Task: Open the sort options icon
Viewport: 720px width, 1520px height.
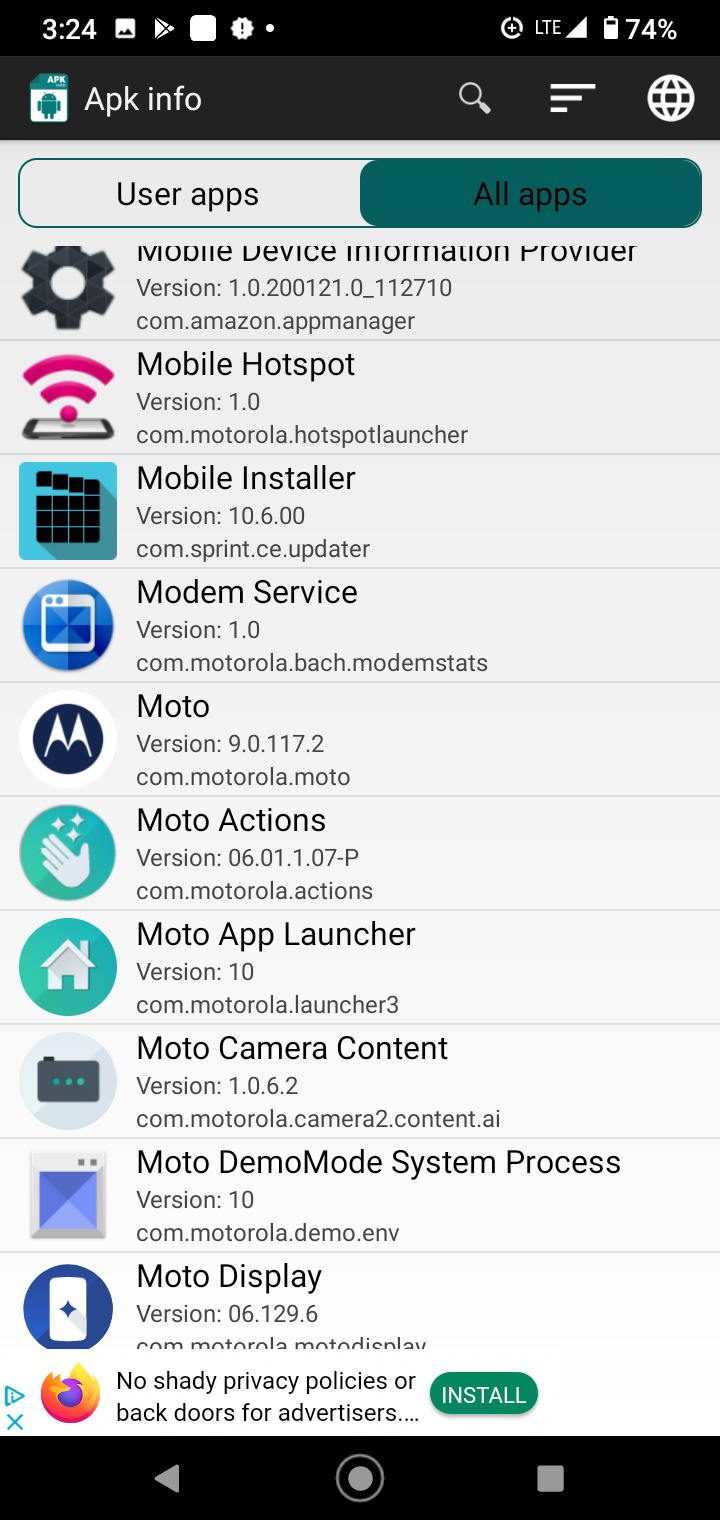Action: (x=572, y=98)
